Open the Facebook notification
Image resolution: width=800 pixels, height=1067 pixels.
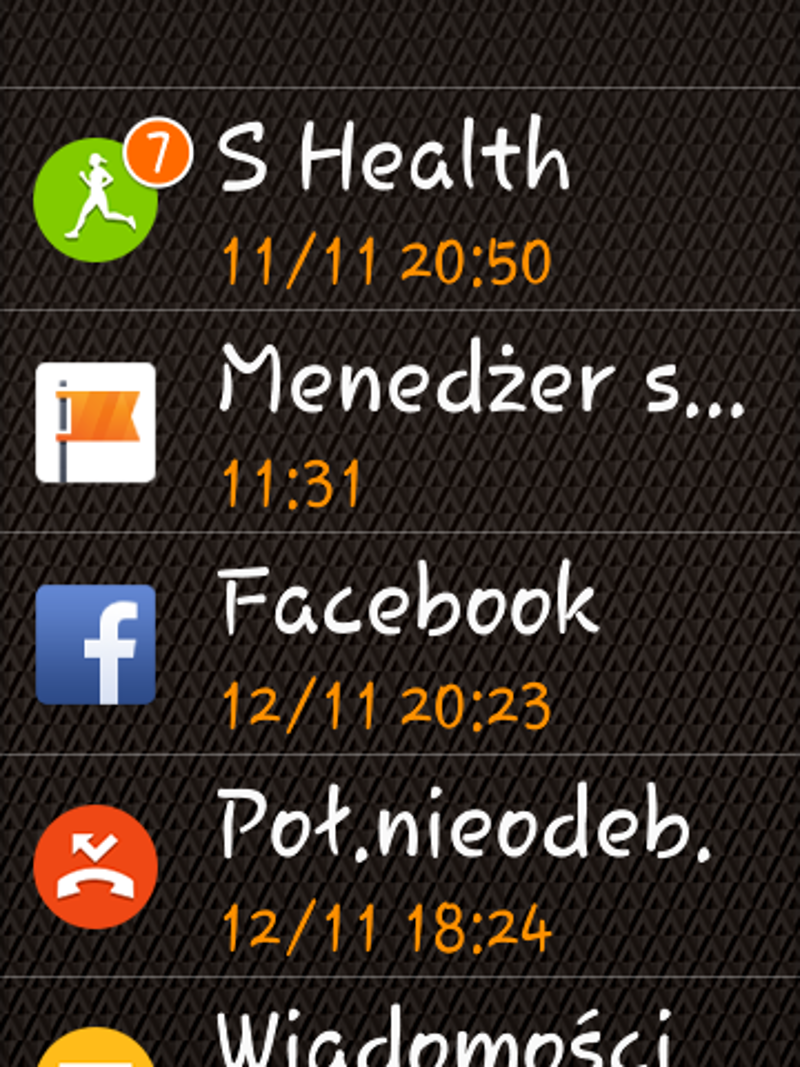tap(400, 644)
